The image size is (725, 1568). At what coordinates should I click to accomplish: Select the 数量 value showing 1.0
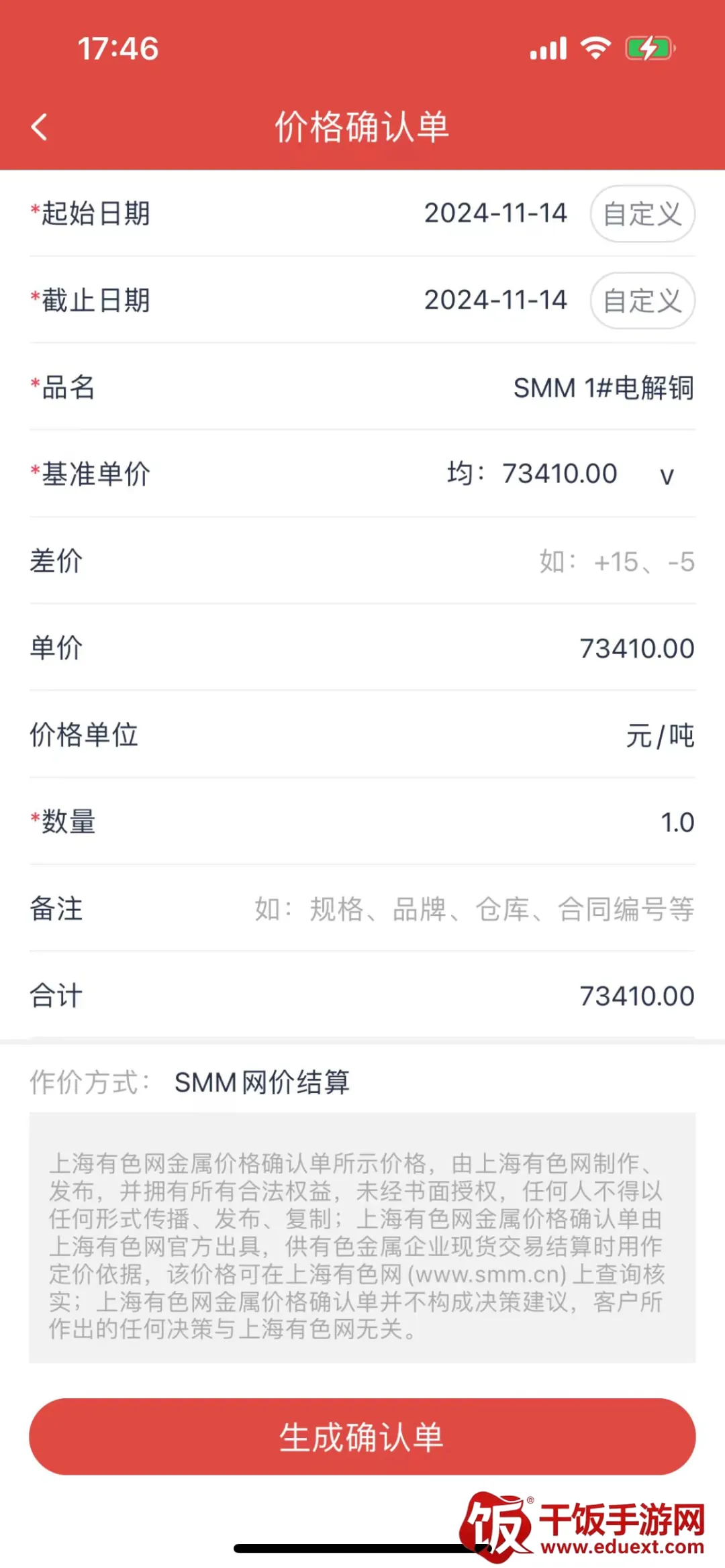pyautogui.click(x=678, y=823)
